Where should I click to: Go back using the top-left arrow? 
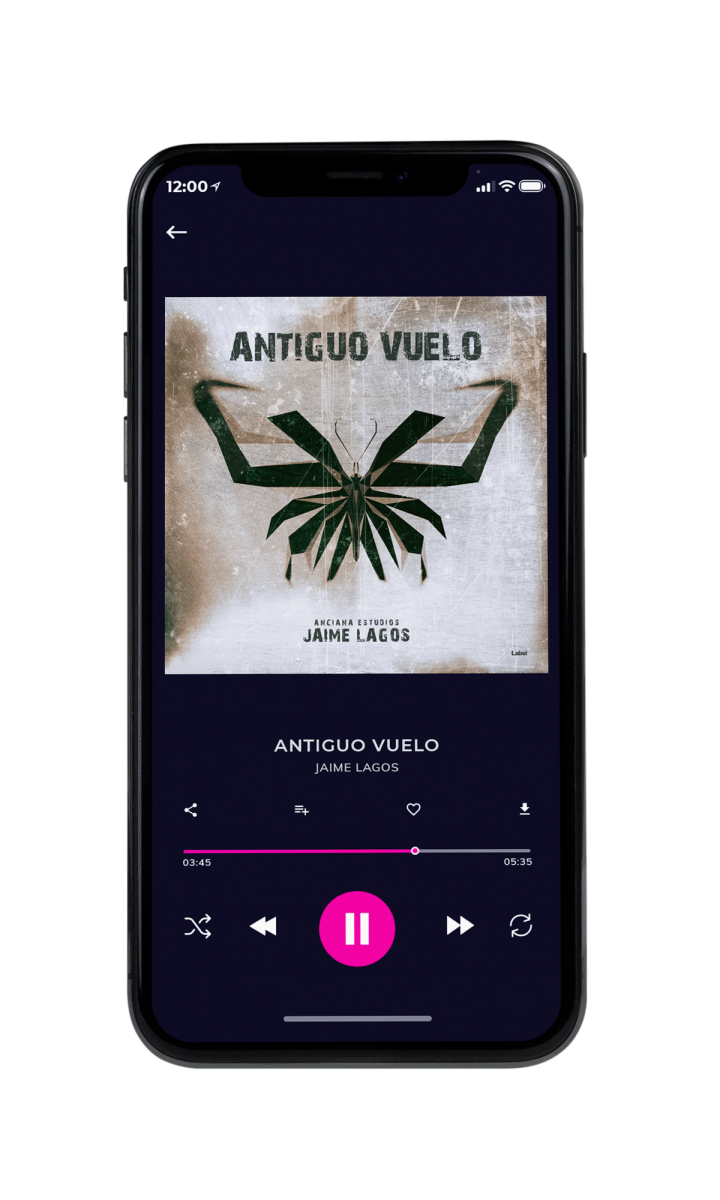click(x=177, y=232)
